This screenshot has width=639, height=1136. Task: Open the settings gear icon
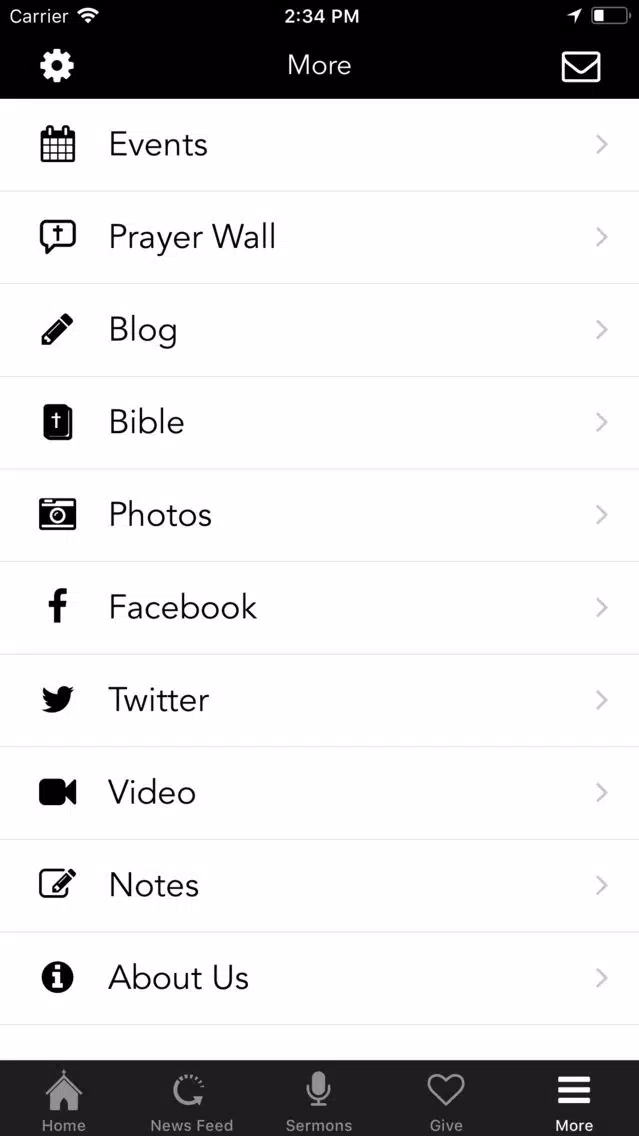[57, 66]
